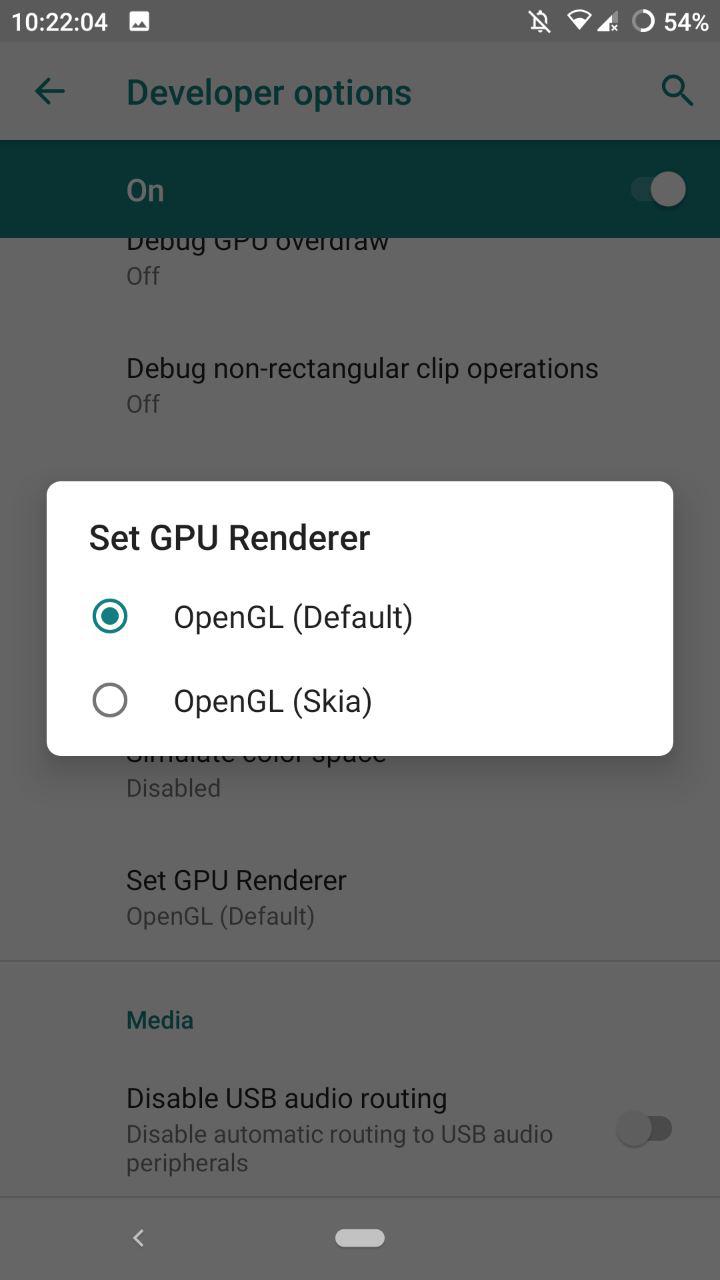
Task: Choose OpenGL (Default) renderer
Action: [x=360, y=617]
